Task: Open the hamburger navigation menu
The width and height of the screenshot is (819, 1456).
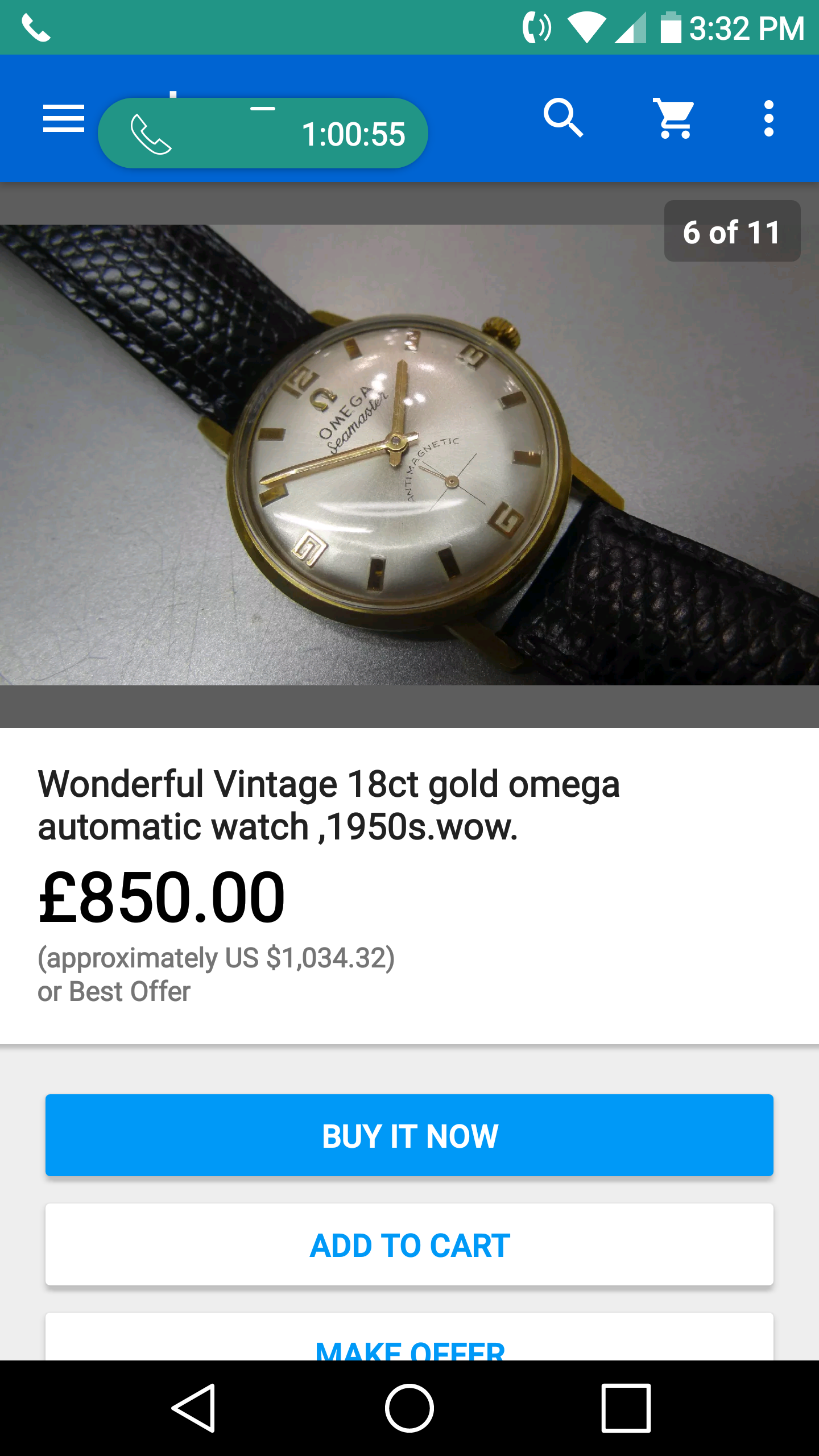Action: point(63,118)
